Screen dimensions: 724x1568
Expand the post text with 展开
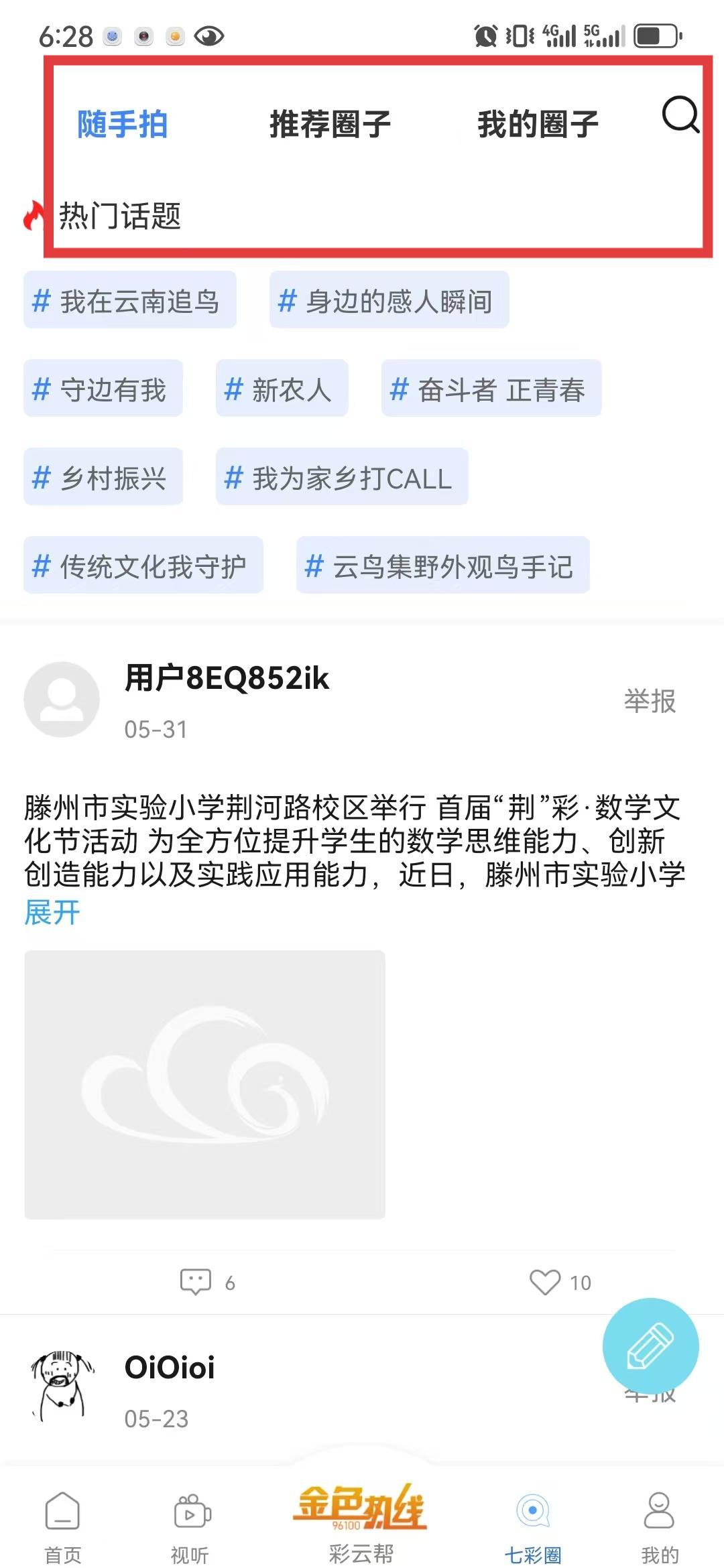tap(52, 913)
